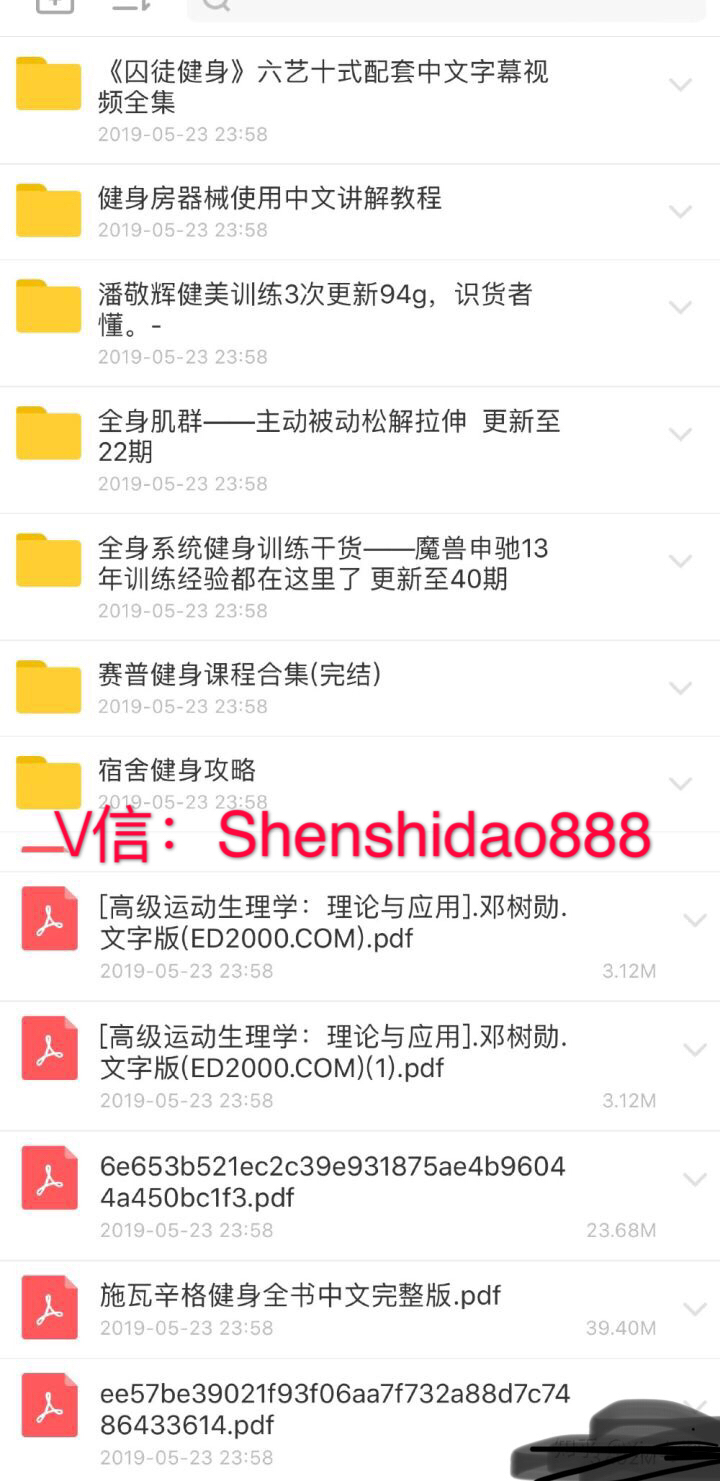Expand options for 全身系统健身训练干货 folder
Viewport: 720px width, 1481px height.
coord(681,561)
